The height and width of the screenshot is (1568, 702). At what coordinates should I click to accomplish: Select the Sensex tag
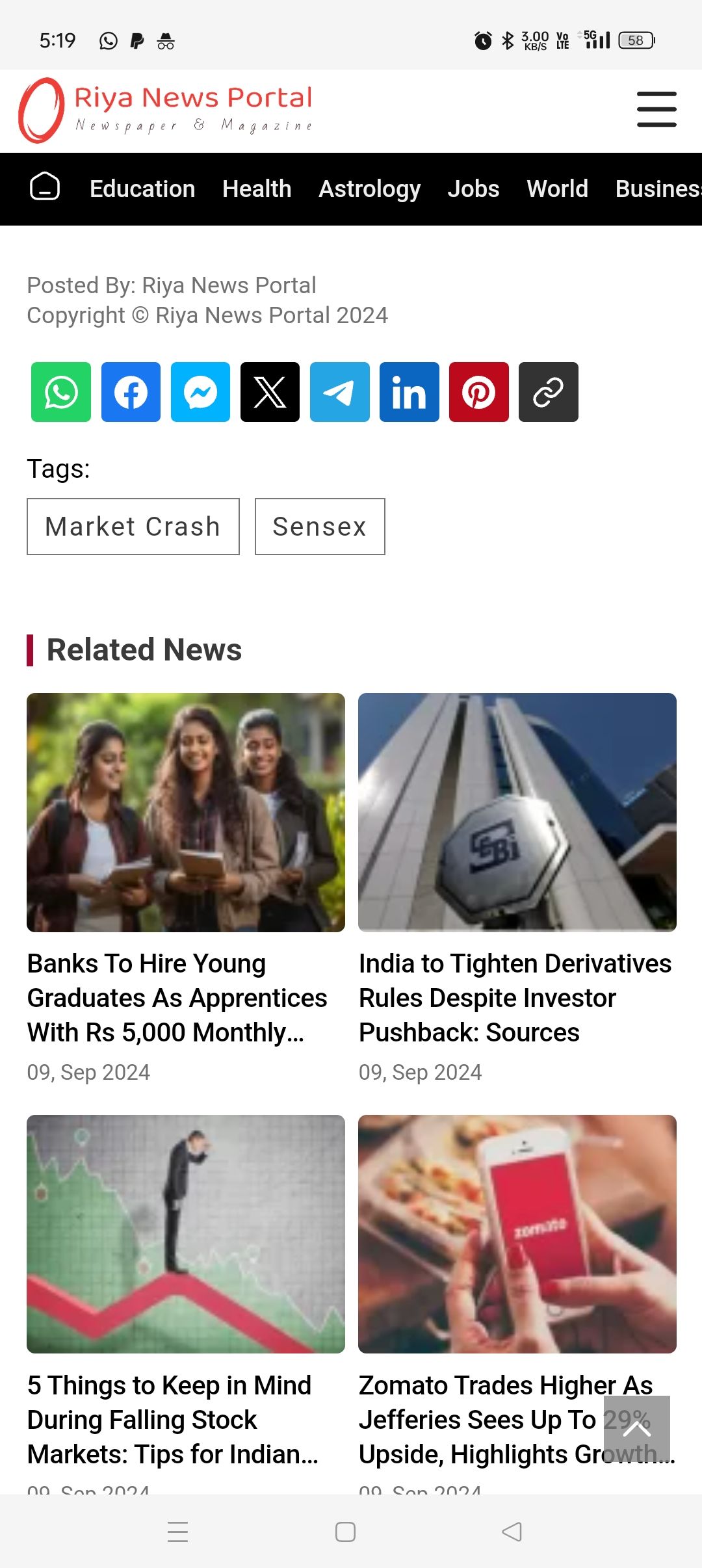320,527
